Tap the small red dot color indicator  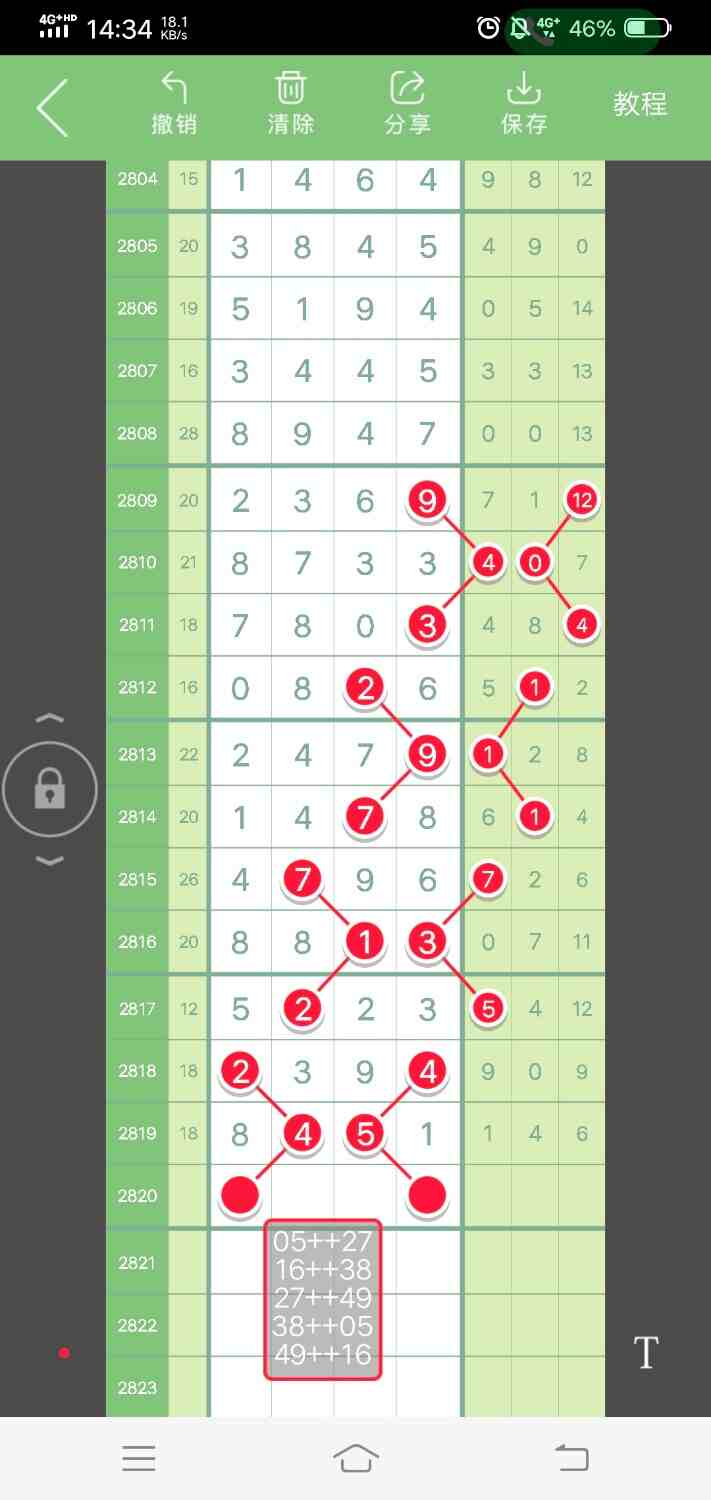[64, 1353]
